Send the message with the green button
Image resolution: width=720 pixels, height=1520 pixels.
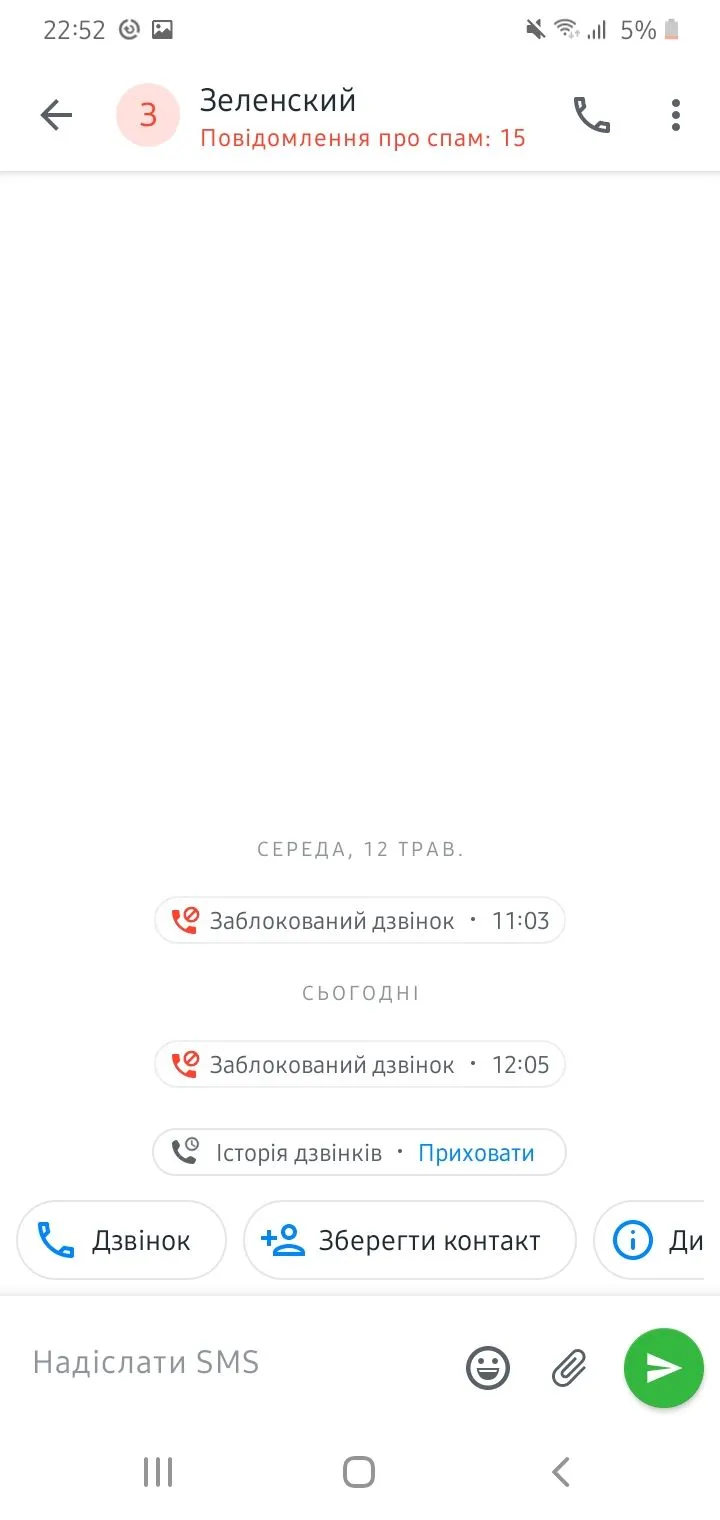(x=664, y=1367)
